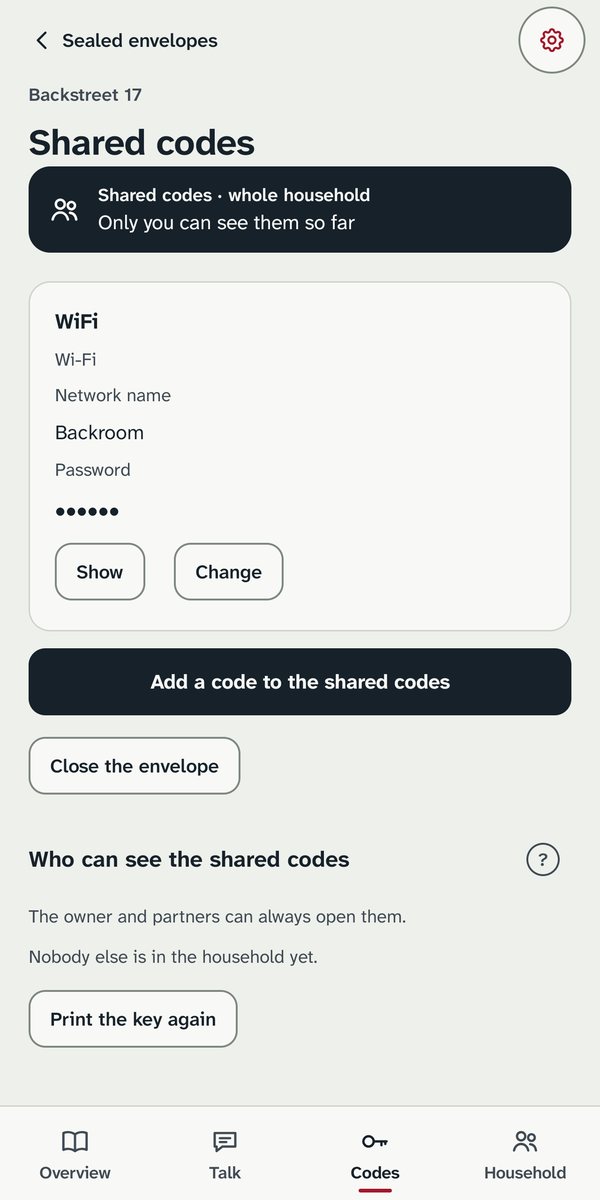Select the Codes tab

(375, 1155)
